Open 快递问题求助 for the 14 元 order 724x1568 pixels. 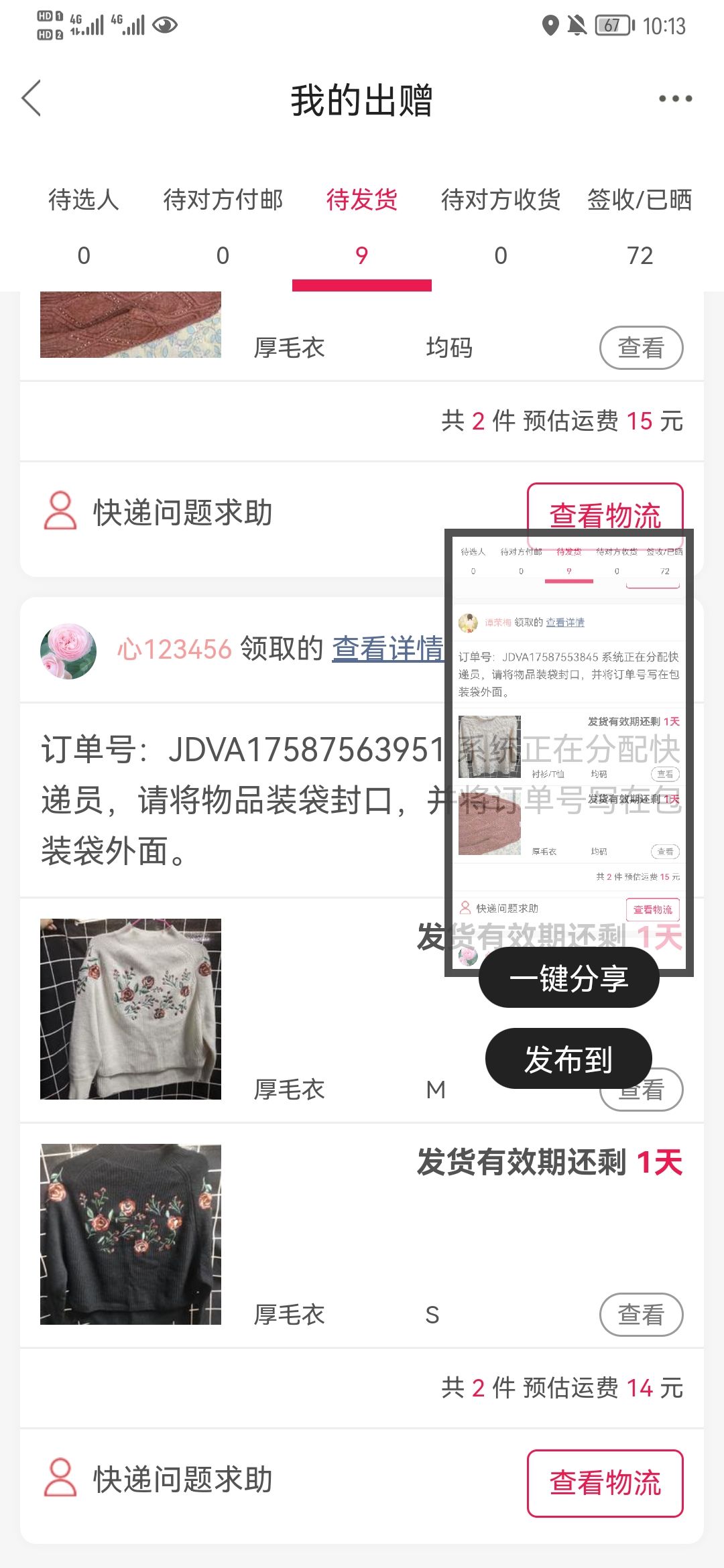159,1478
